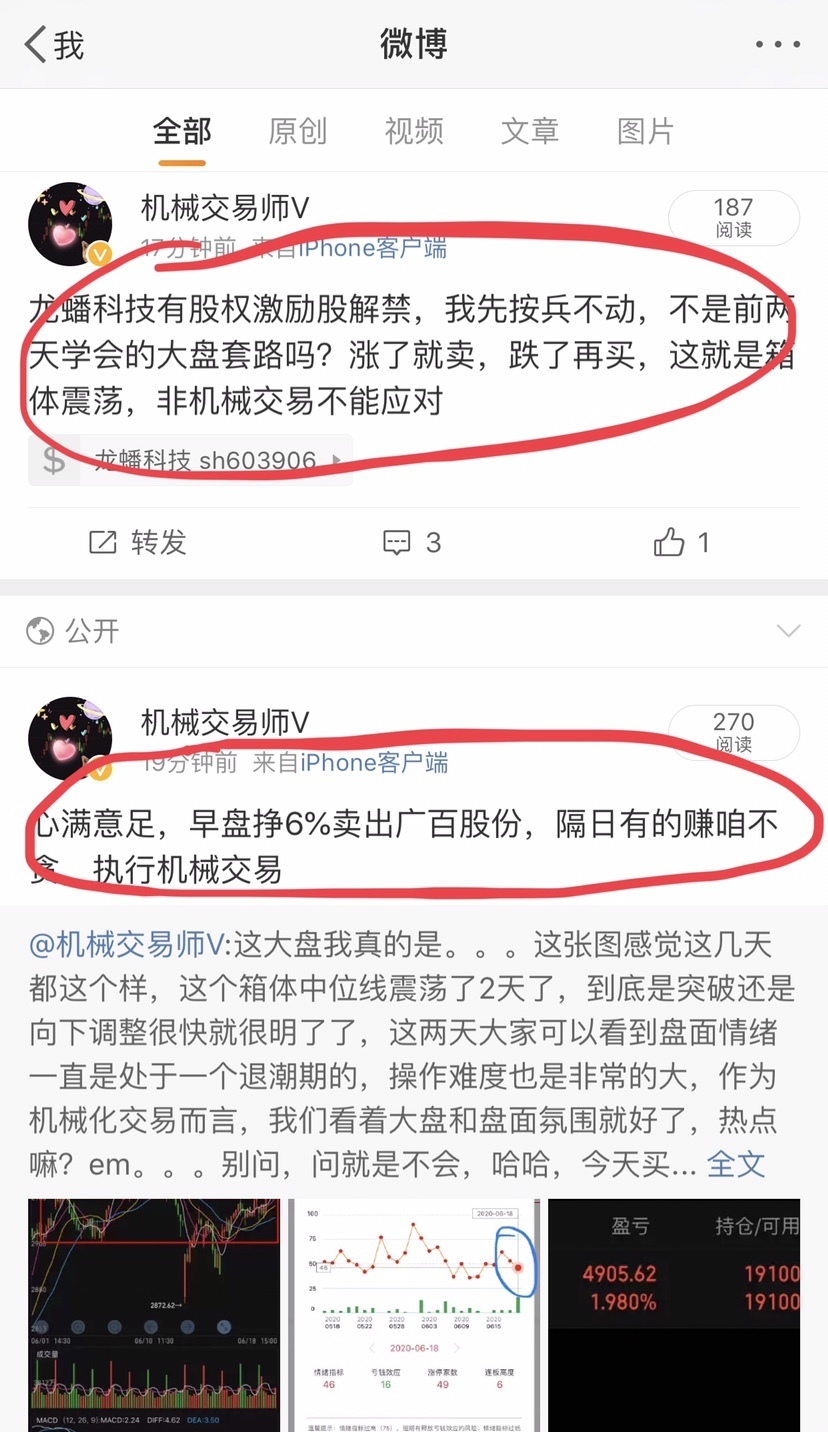Screen dimensions: 828x1432
Task: Like the 龙蟠科技 post
Action: (681, 542)
